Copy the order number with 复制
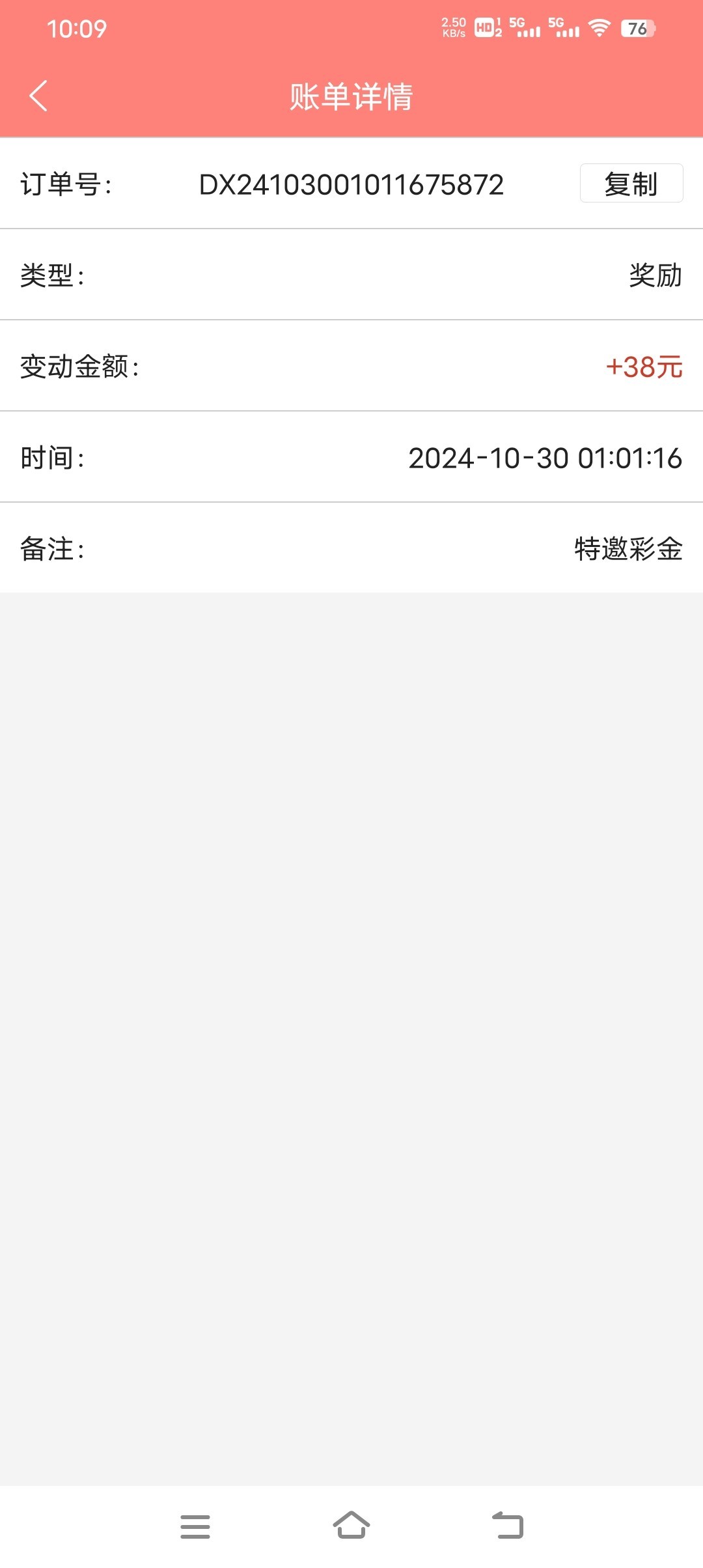This screenshot has width=703, height=1568. (631, 184)
